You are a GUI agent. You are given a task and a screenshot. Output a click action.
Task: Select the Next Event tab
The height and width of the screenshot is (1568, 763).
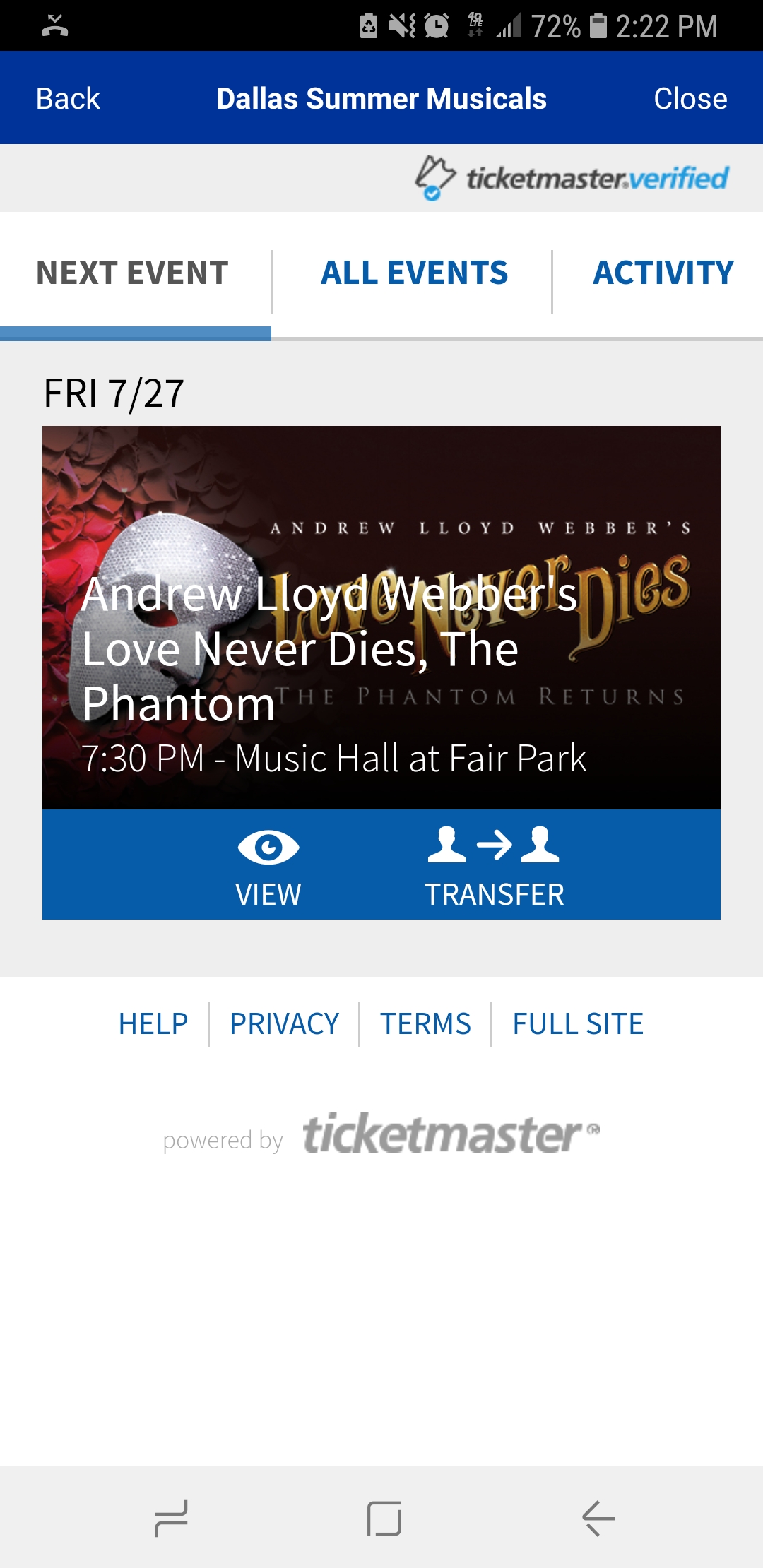(x=132, y=273)
